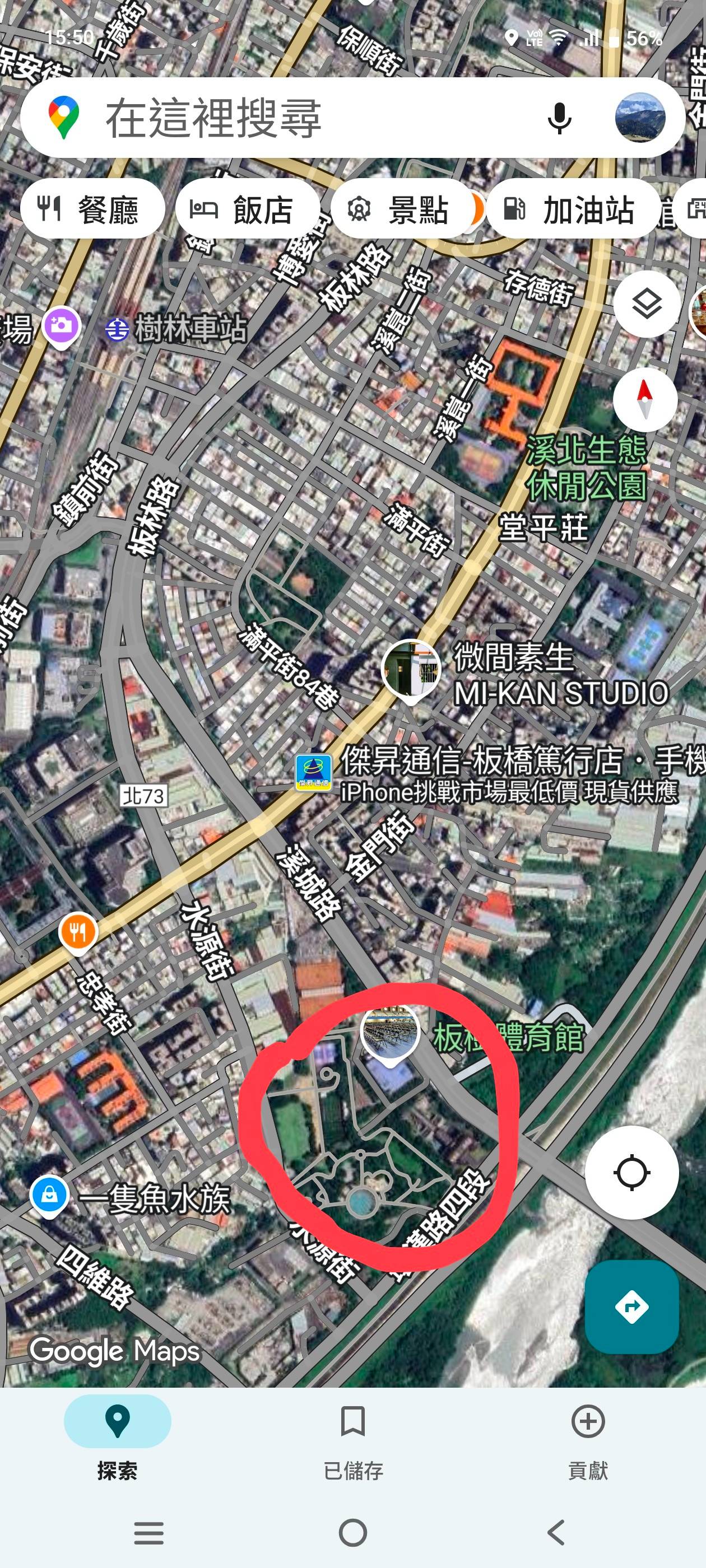Open directions with the teal button

click(631, 1306)
